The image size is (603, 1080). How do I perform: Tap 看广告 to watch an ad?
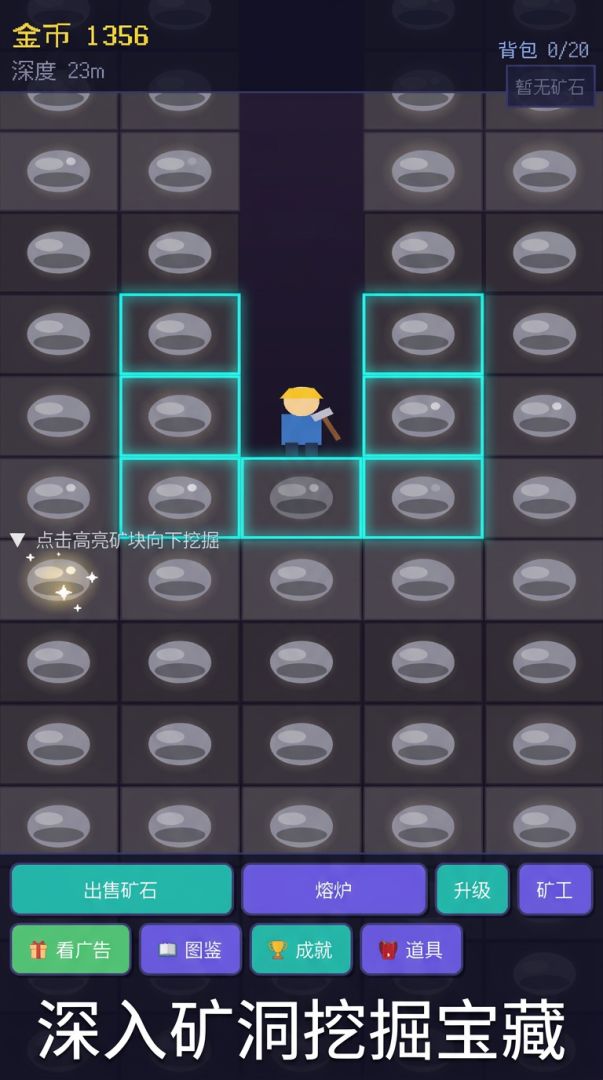click(70, 949)
